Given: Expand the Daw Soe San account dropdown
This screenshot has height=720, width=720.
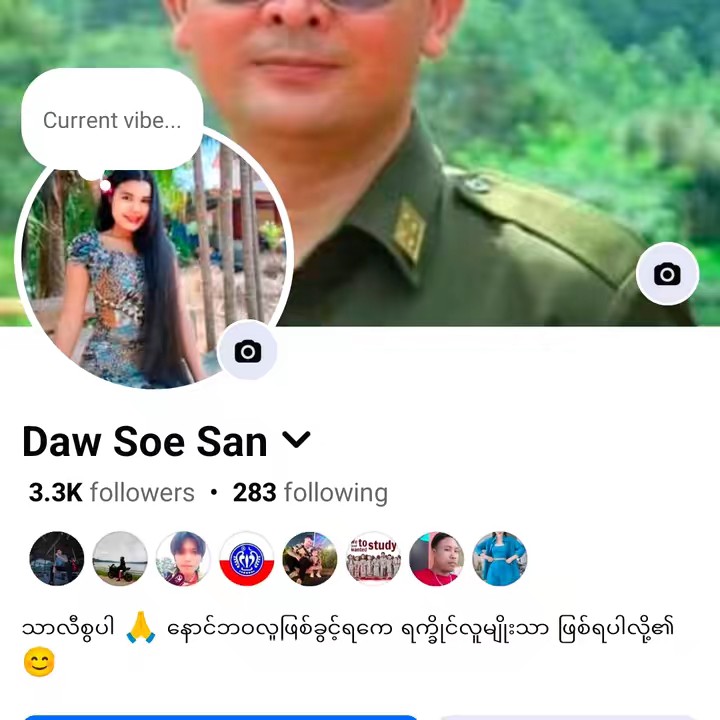Looking at the screenshot, I should coord(297,440).
